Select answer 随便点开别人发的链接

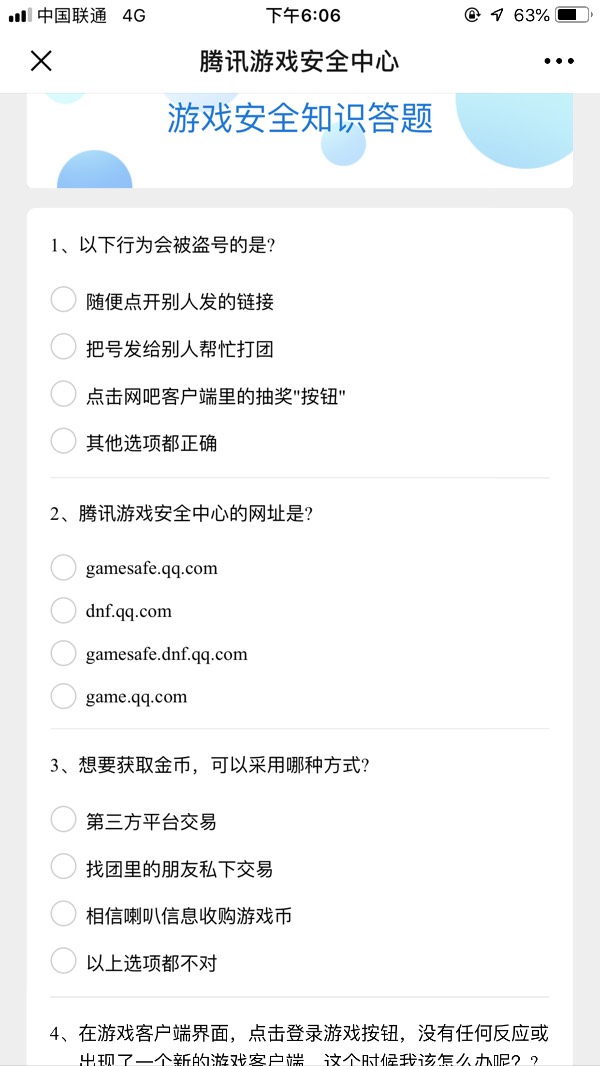63,299
